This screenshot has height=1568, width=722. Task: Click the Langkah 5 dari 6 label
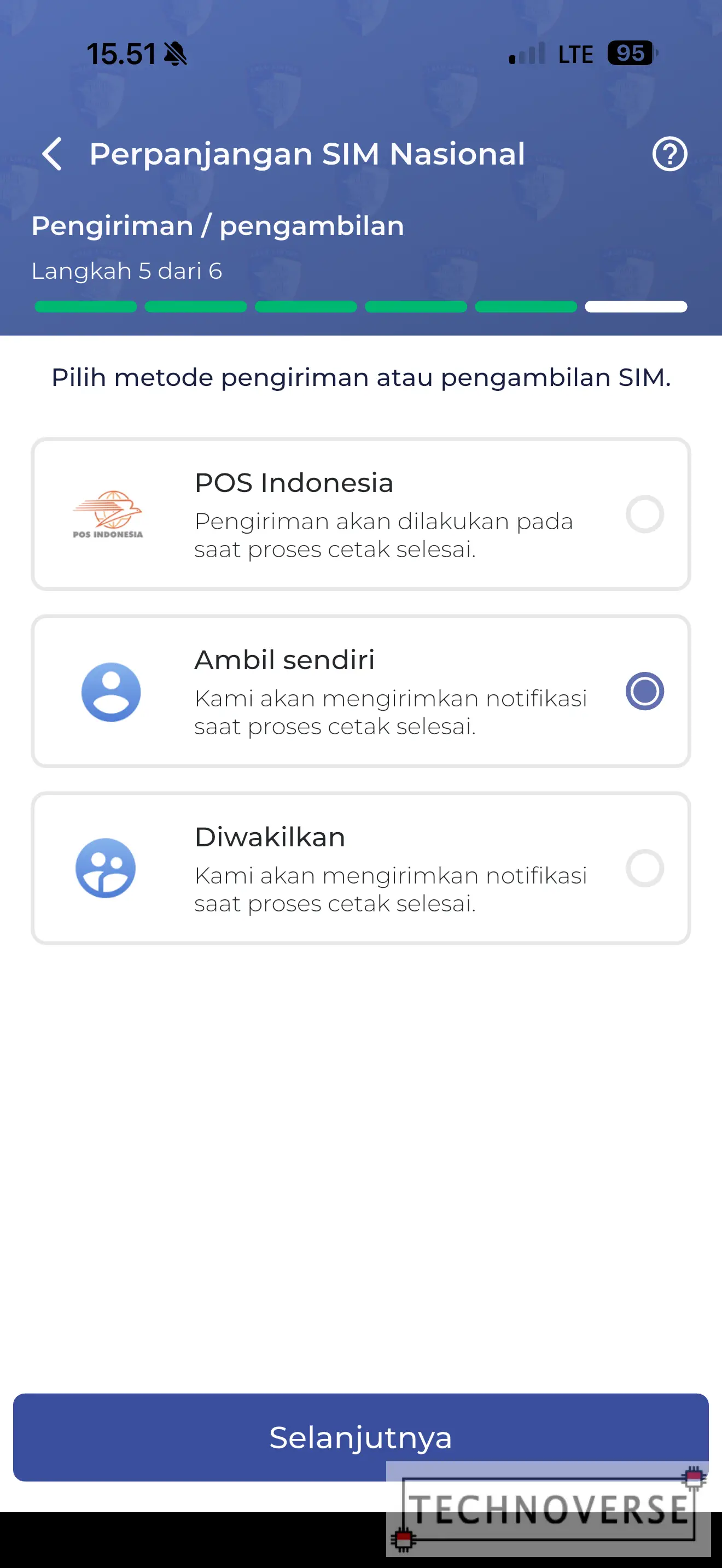pyautogui.click(x=127, y=271)
